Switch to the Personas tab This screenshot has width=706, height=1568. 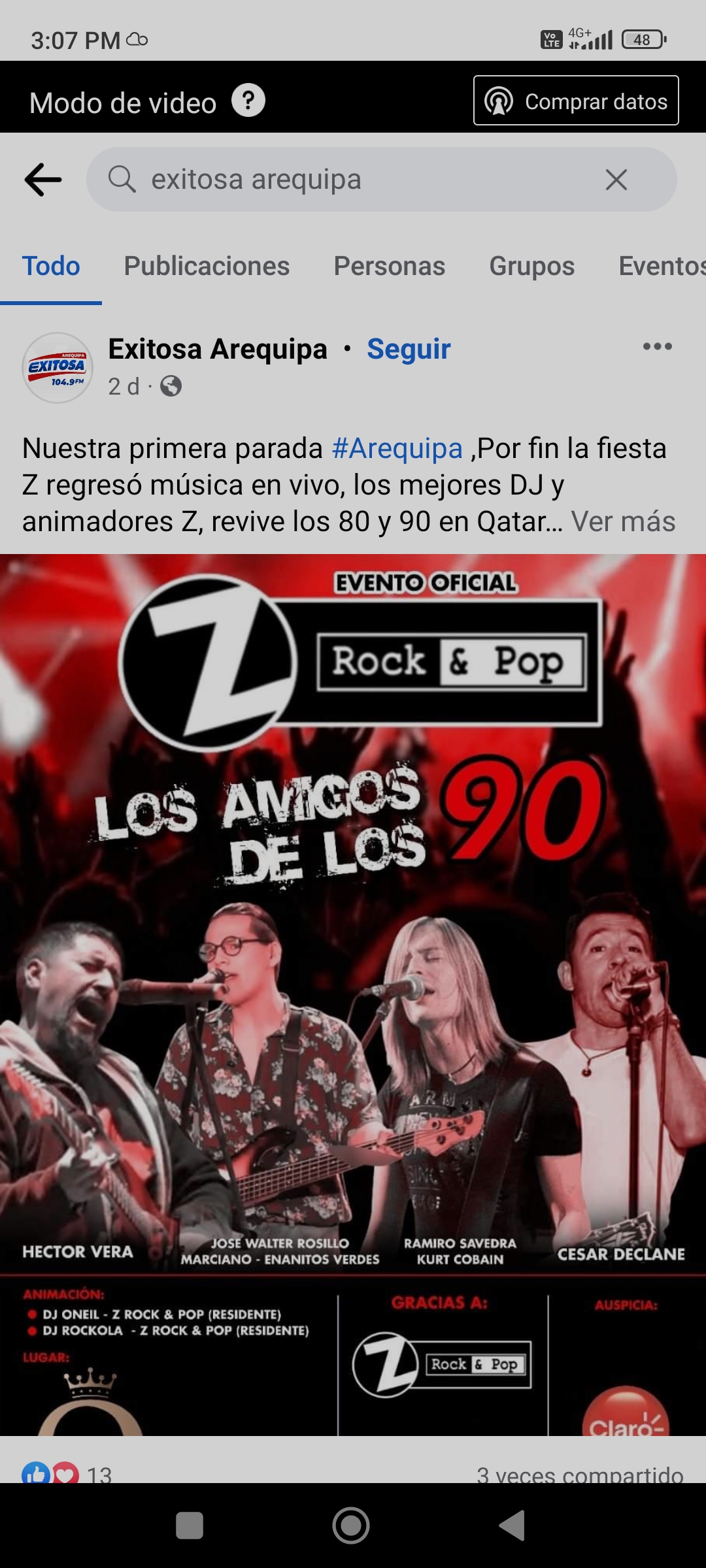tap(389, 266)
